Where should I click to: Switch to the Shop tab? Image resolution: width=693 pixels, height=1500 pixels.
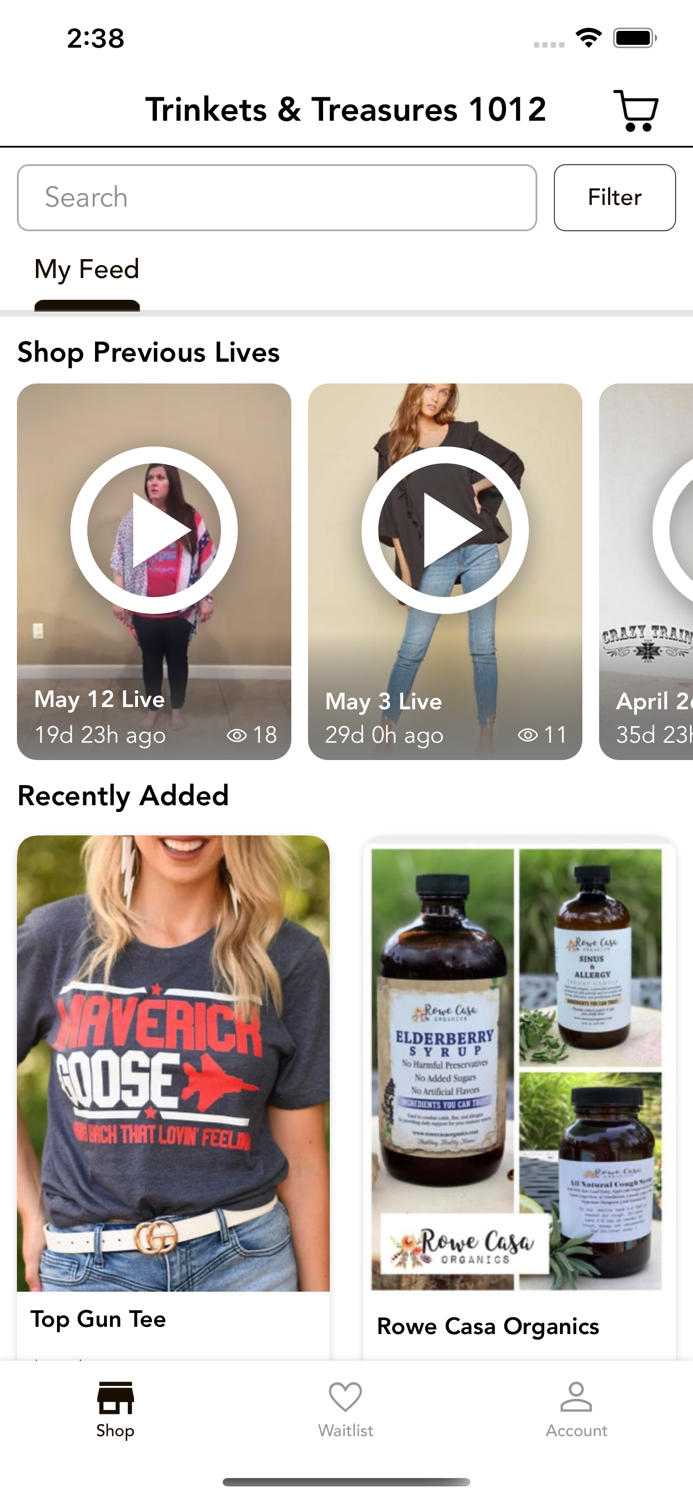click(115, 1410)
